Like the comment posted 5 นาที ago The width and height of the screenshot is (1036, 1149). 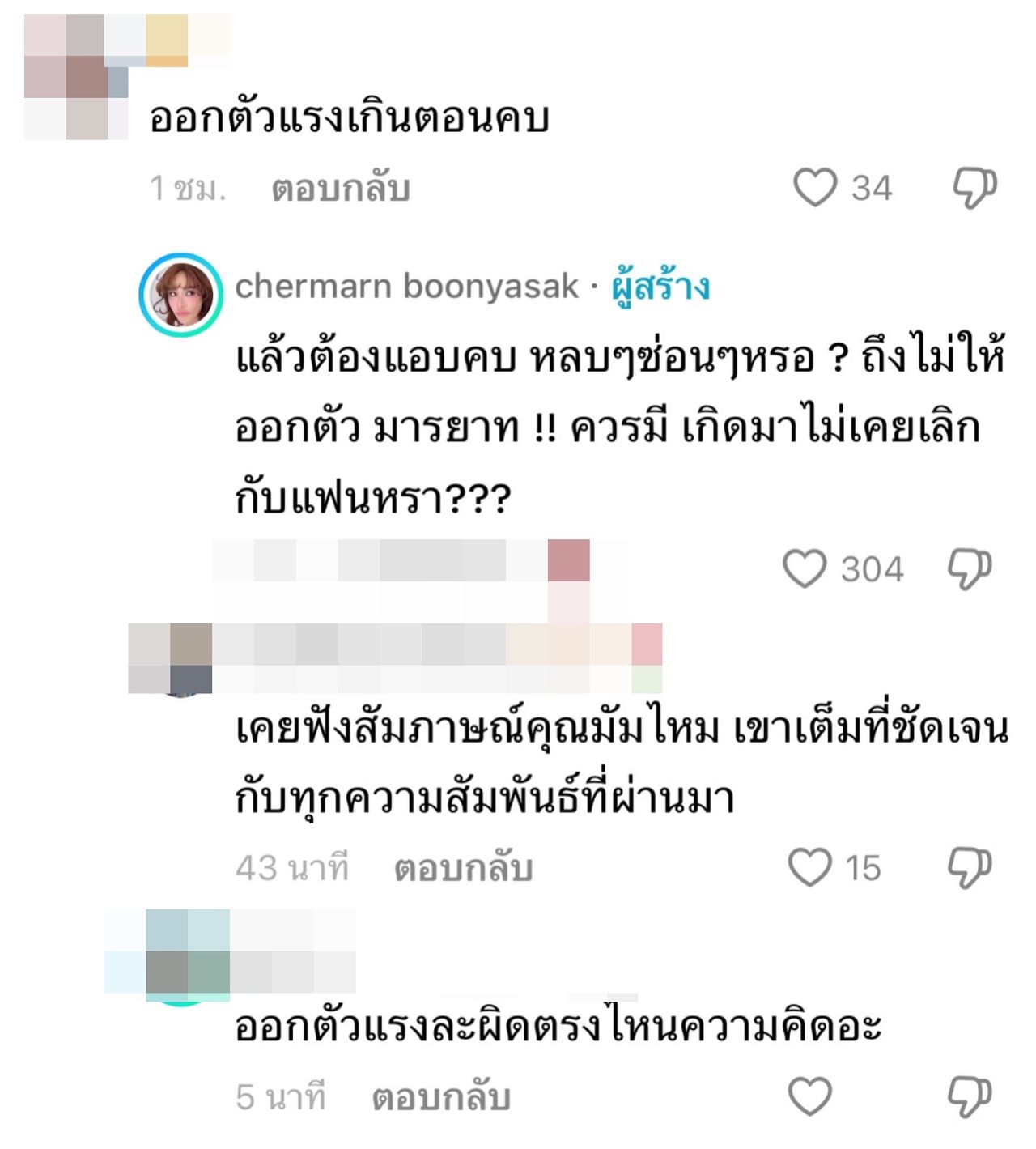[810, 1097]
